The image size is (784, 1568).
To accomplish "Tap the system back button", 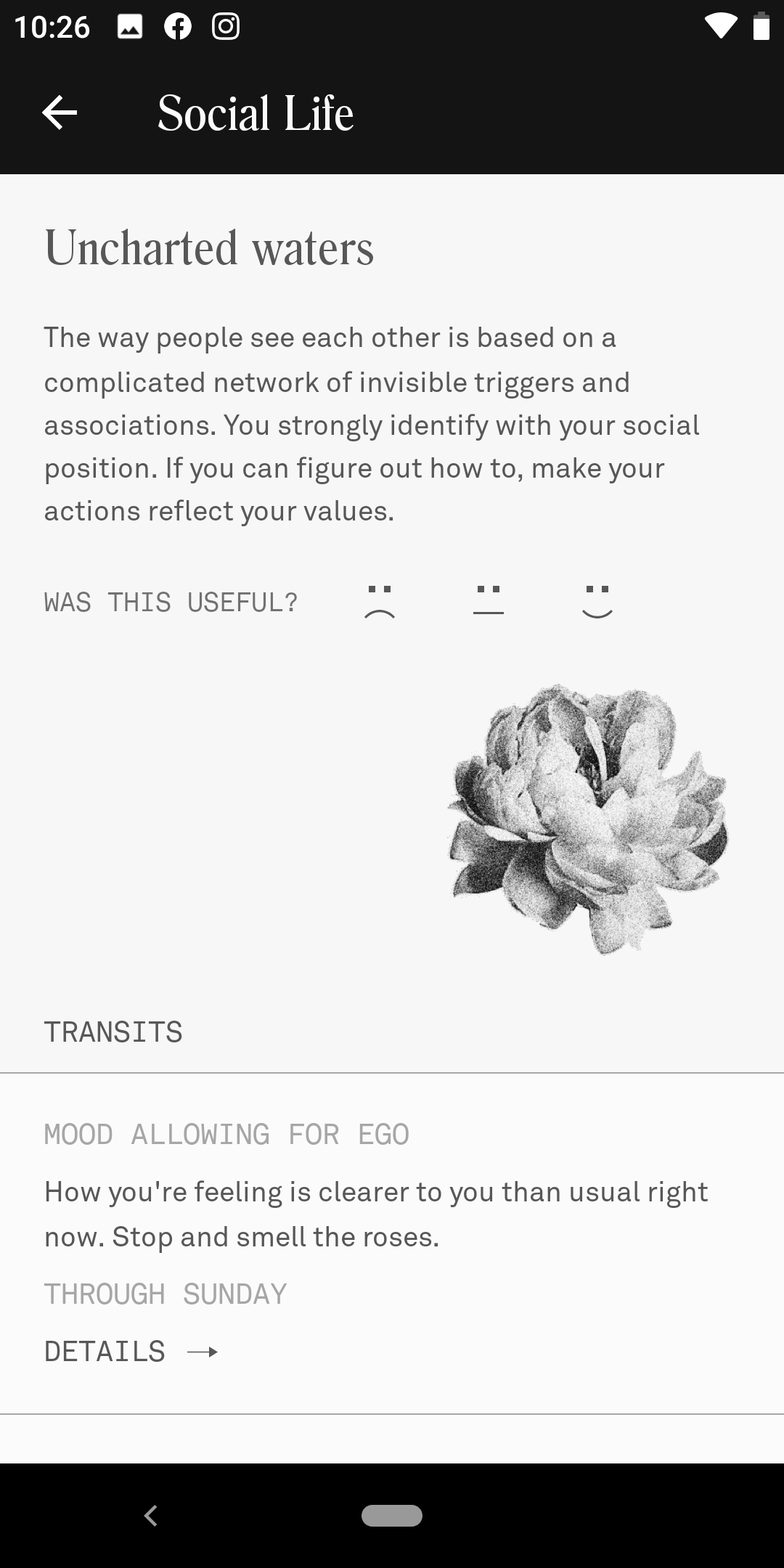I will click(x=151, y=1516).
